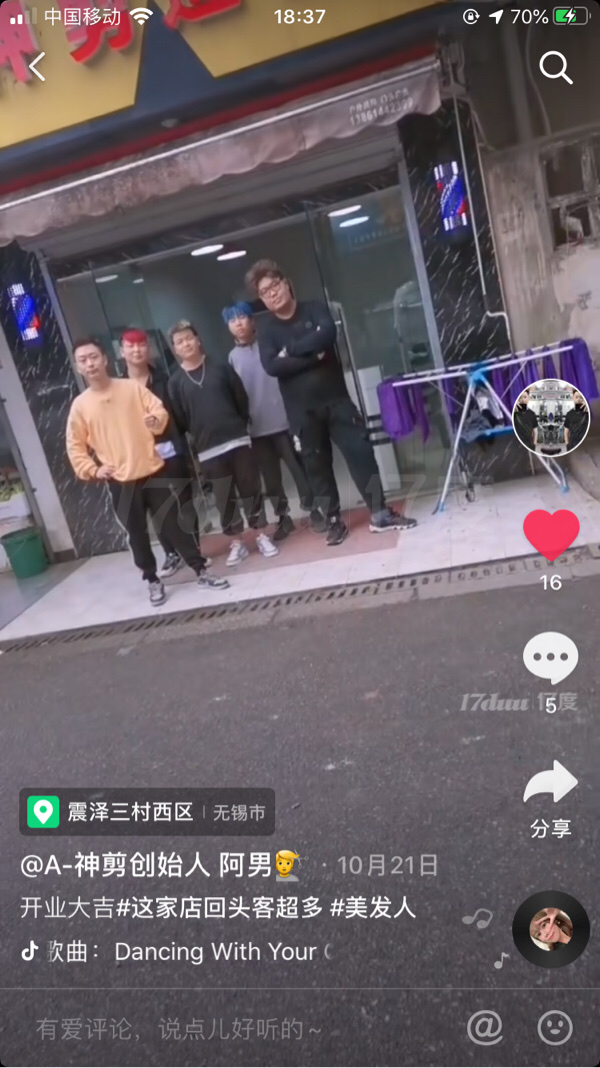Open hashtag #这家店回头客超多
The image size is (600, 1068).
220,908
